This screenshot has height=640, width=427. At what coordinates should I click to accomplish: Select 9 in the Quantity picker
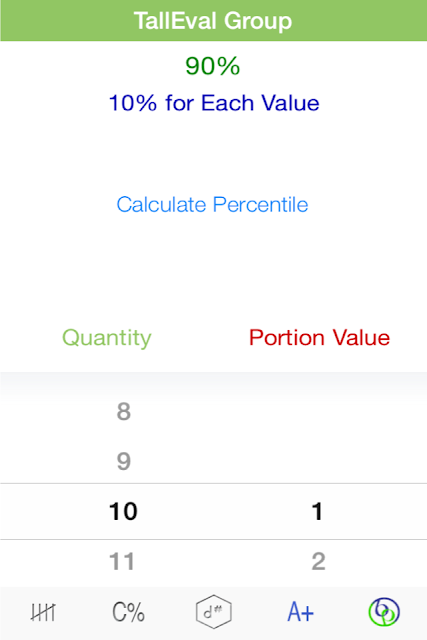(x=124, y=461)
